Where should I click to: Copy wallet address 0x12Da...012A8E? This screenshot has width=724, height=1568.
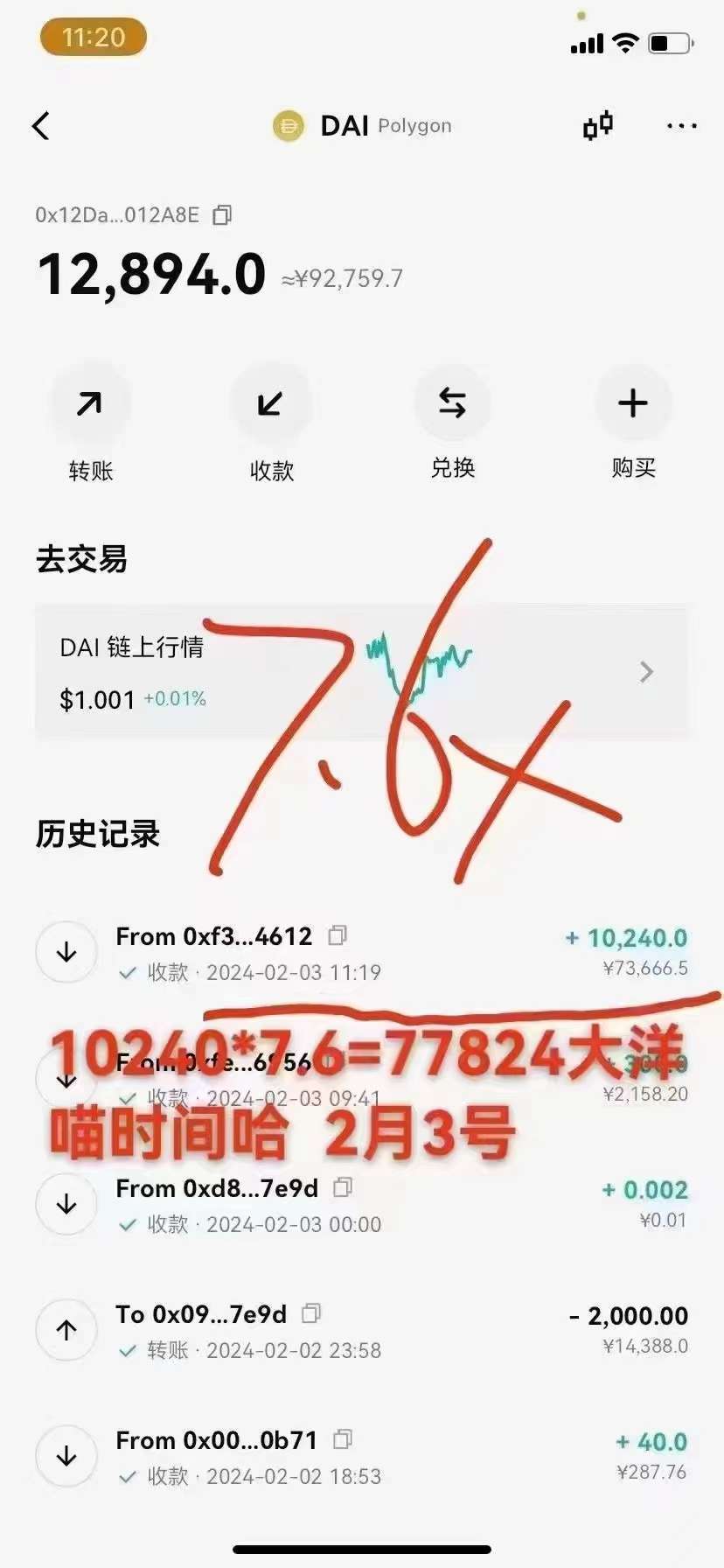pyautogui.click(x=223, y=215)
